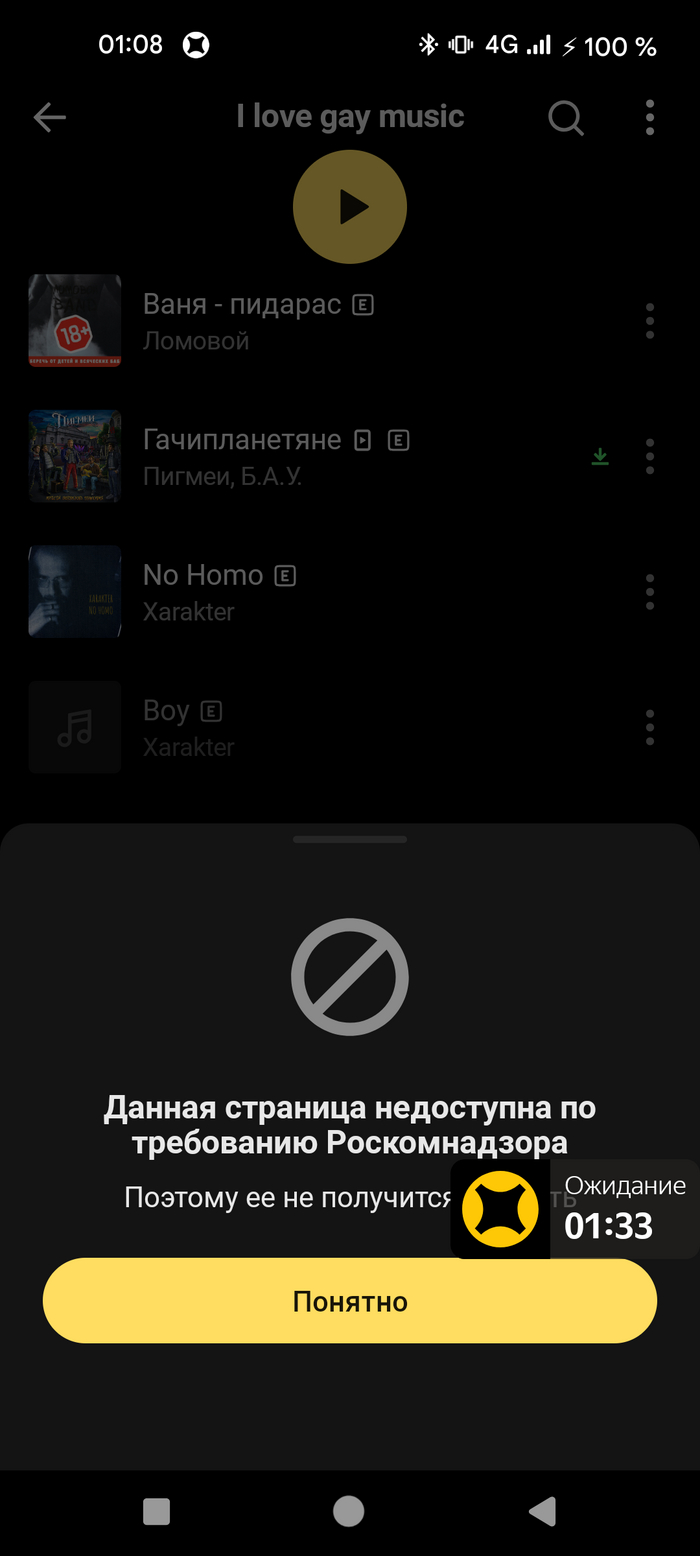
Task: Show options for Ваня - пидарас track
Action: pos(650,321)
